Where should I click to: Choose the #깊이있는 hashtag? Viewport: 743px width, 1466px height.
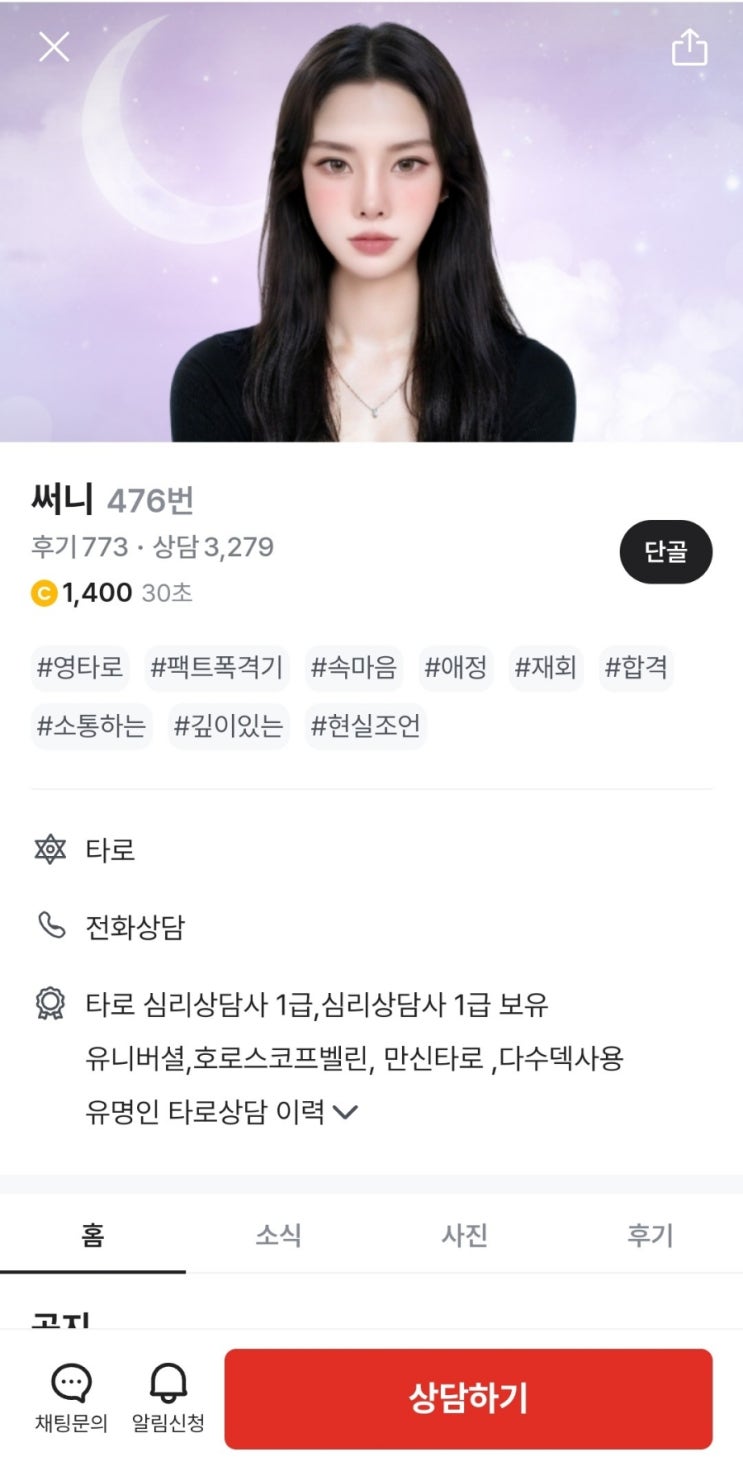[228, 726]
